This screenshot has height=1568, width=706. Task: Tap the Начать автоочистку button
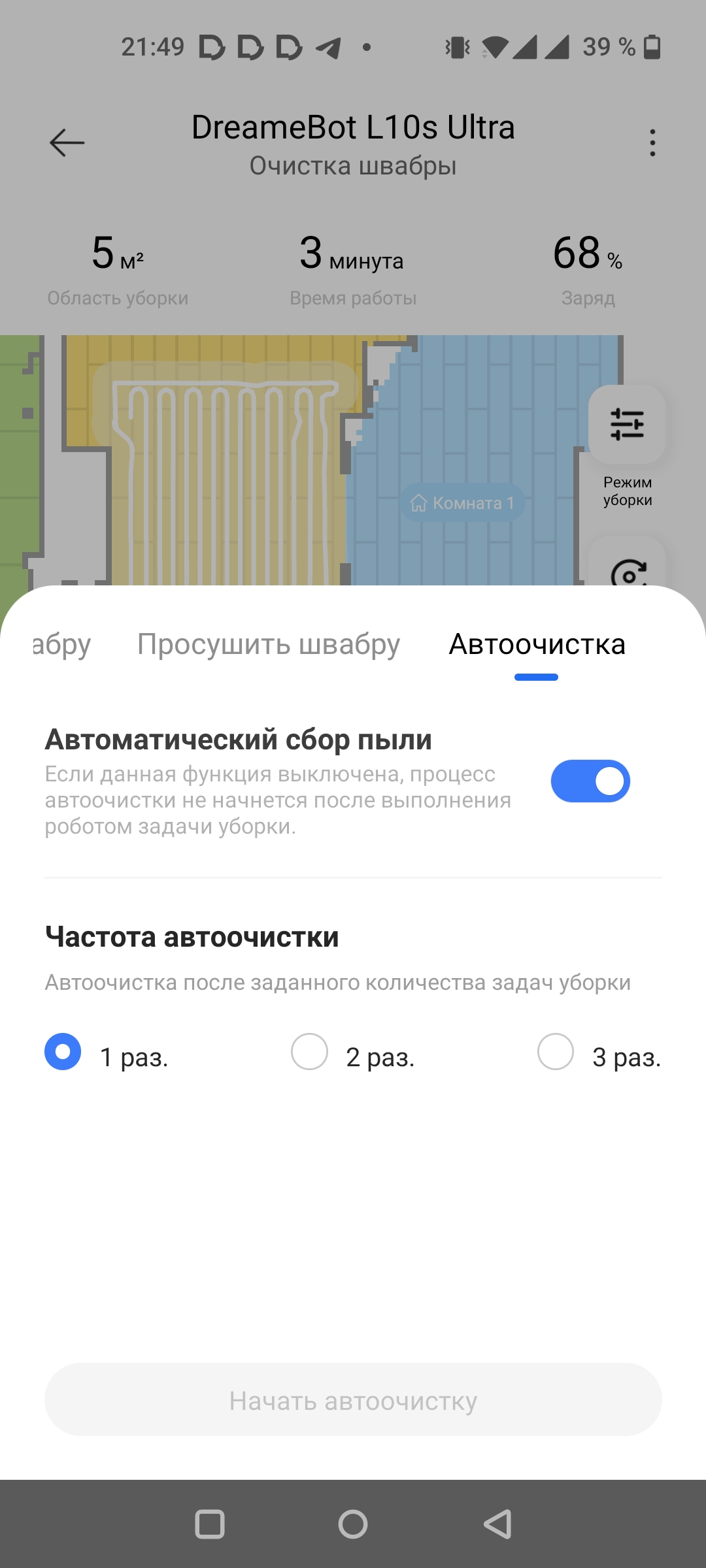tap(353, 1399)
